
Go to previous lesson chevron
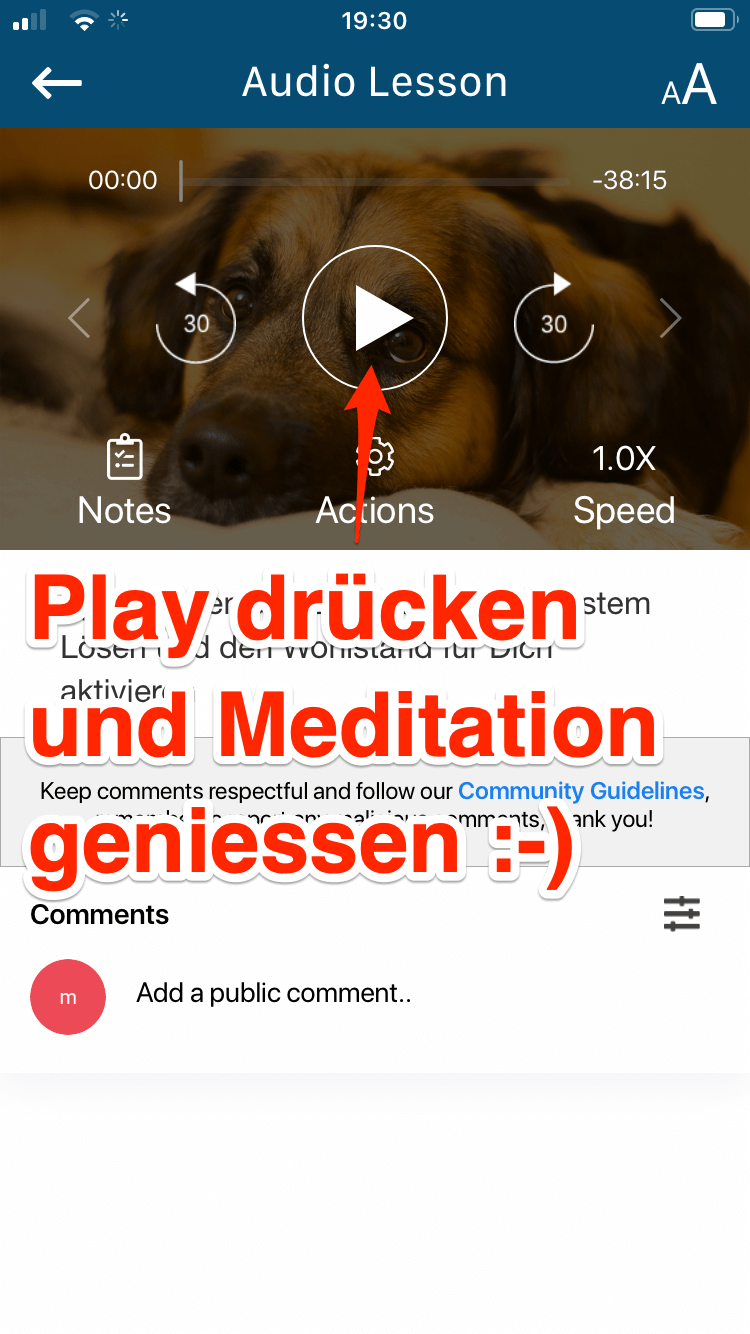click(x=79, y=319)
